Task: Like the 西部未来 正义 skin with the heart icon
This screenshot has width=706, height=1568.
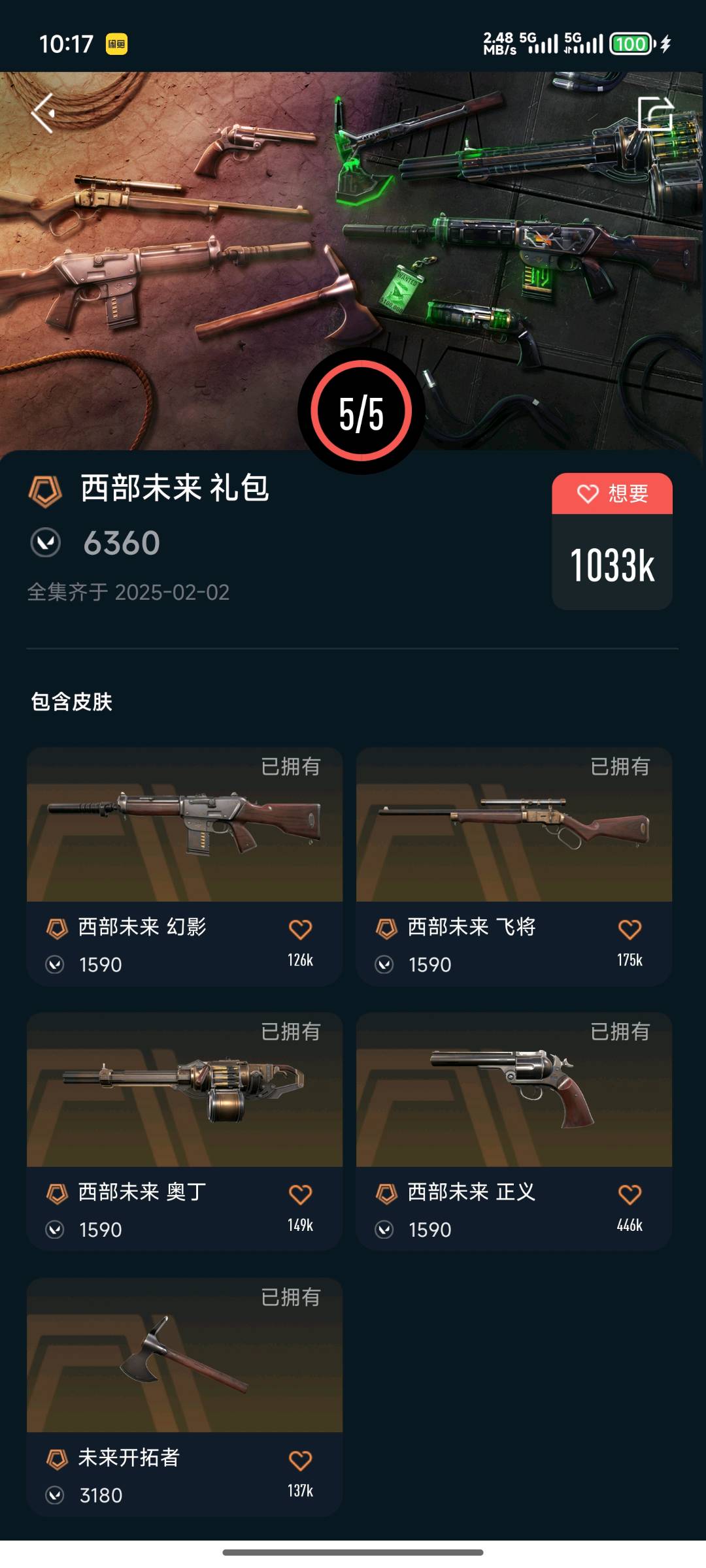Action: click(630, 1194)
